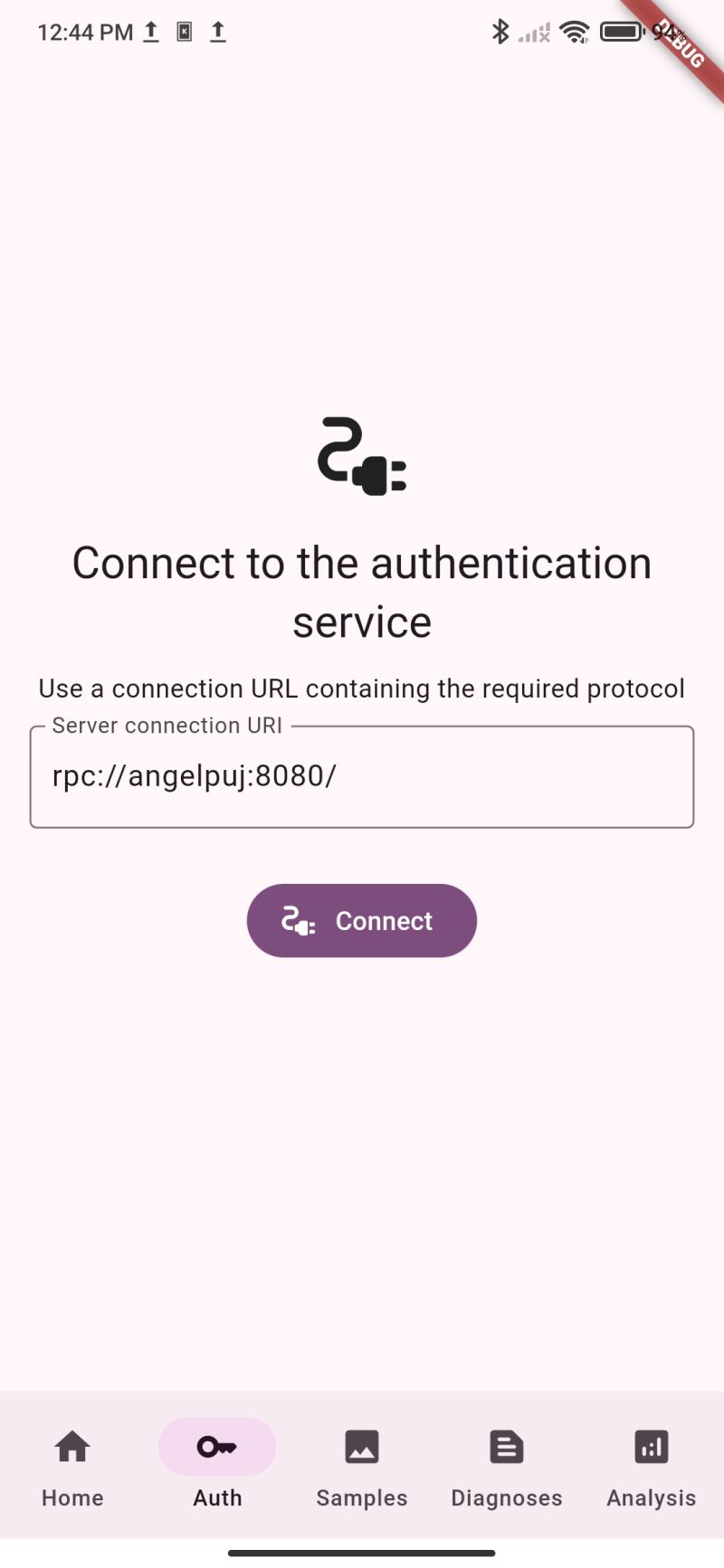Switch to the Analysis tab

pyautogui.click(x=651, y=1465)
